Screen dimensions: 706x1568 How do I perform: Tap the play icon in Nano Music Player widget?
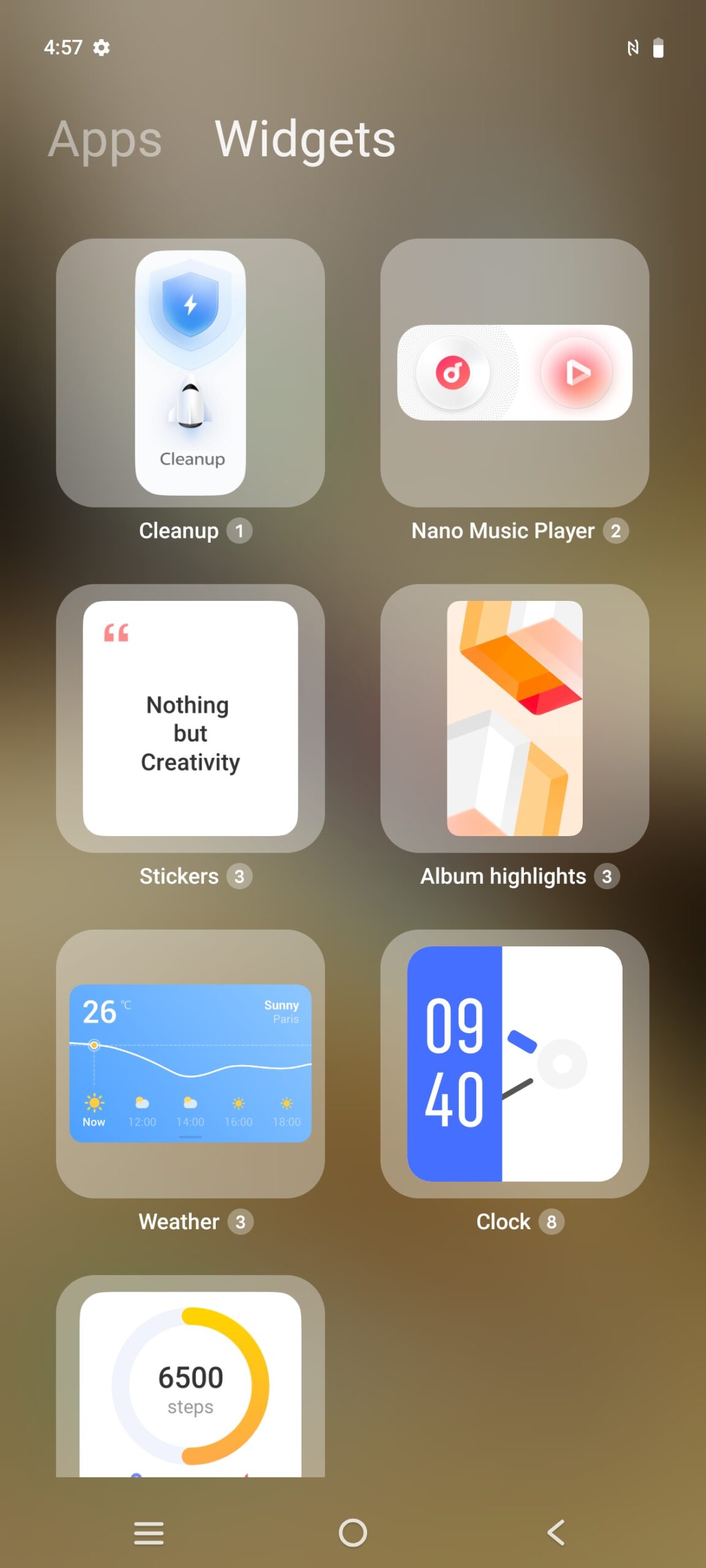(580, 372)
